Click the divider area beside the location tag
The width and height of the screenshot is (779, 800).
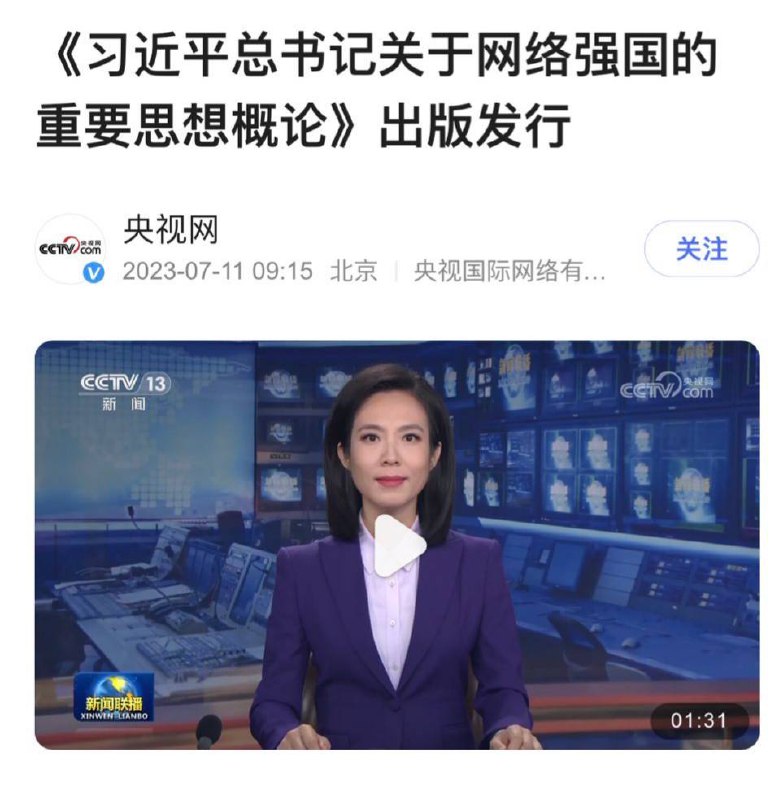pos(394,270)
